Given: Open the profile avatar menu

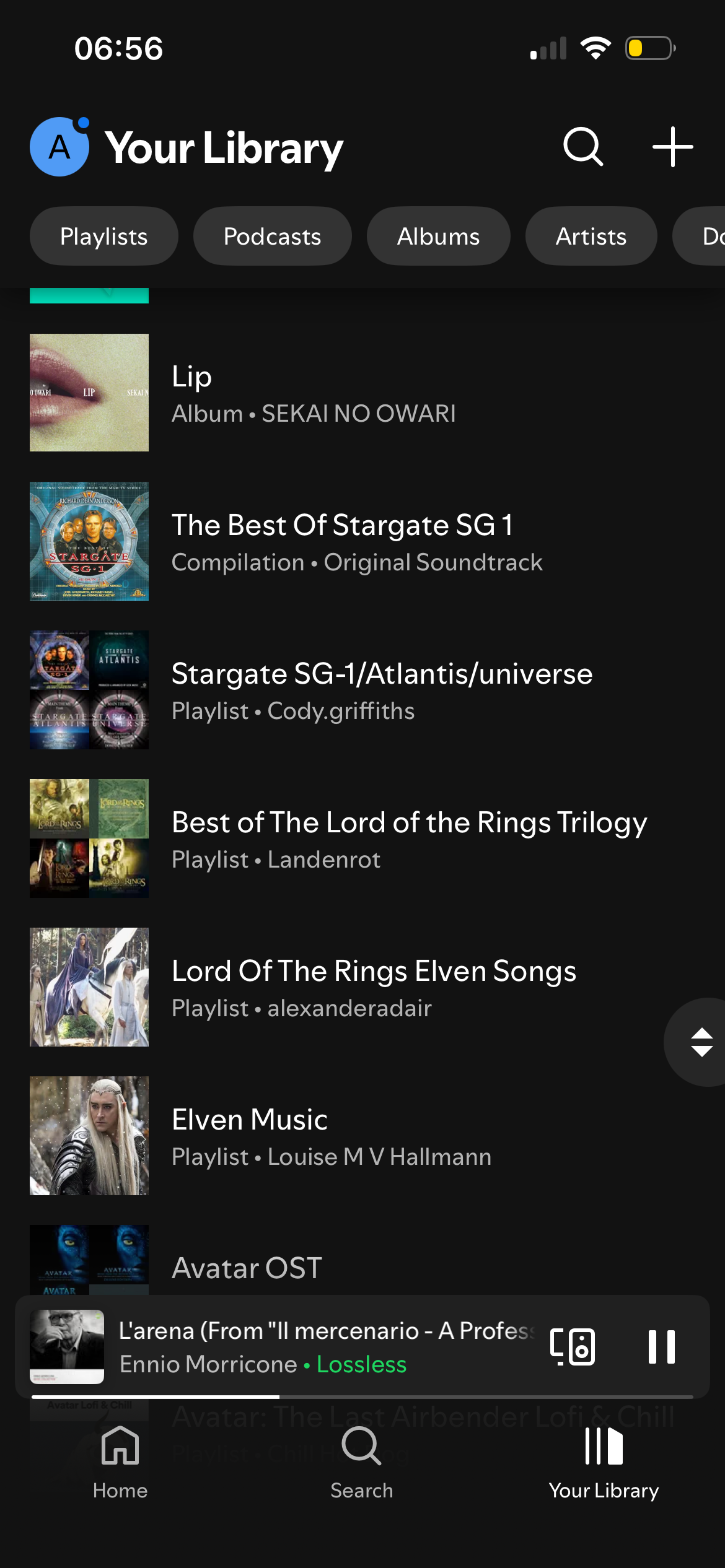Looking at the screenshot, I should [x=59, y=147].
